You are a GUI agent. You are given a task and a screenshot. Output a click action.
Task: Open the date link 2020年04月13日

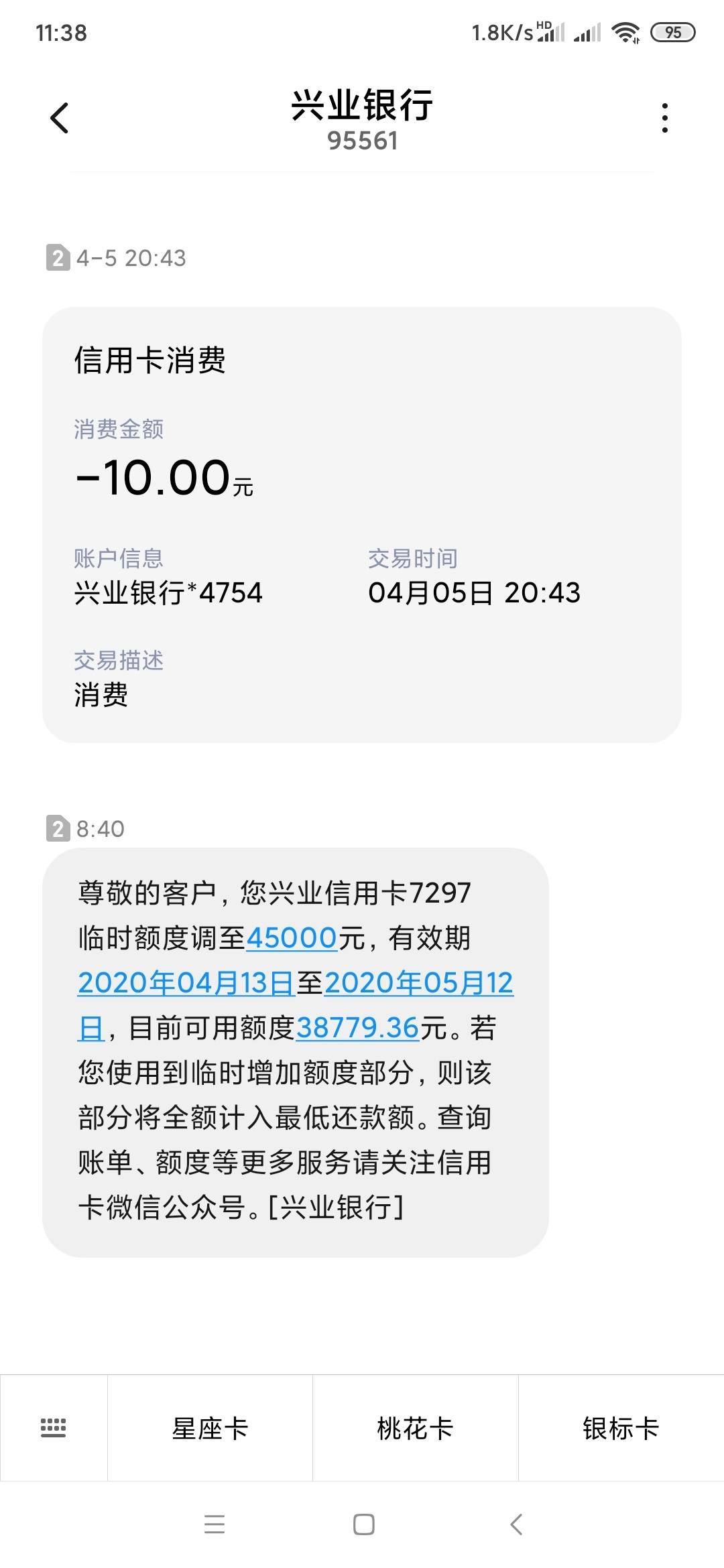(x=186, y=982)
